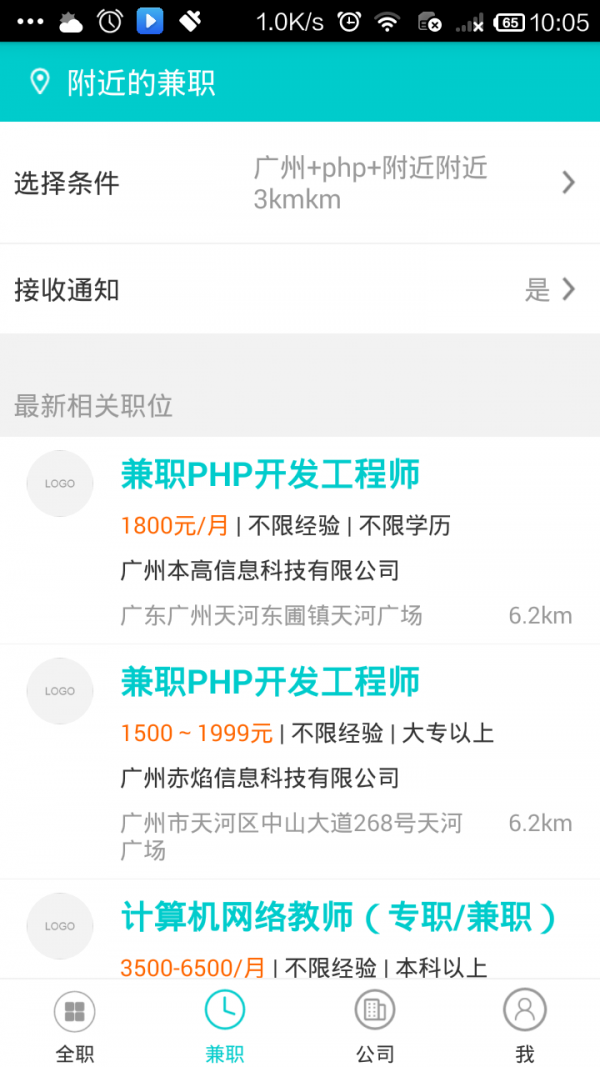
Task: Open the 广州赤焰信息科技有限公司 PHP job
Action: pyautogui.click(x=300, y=762)
